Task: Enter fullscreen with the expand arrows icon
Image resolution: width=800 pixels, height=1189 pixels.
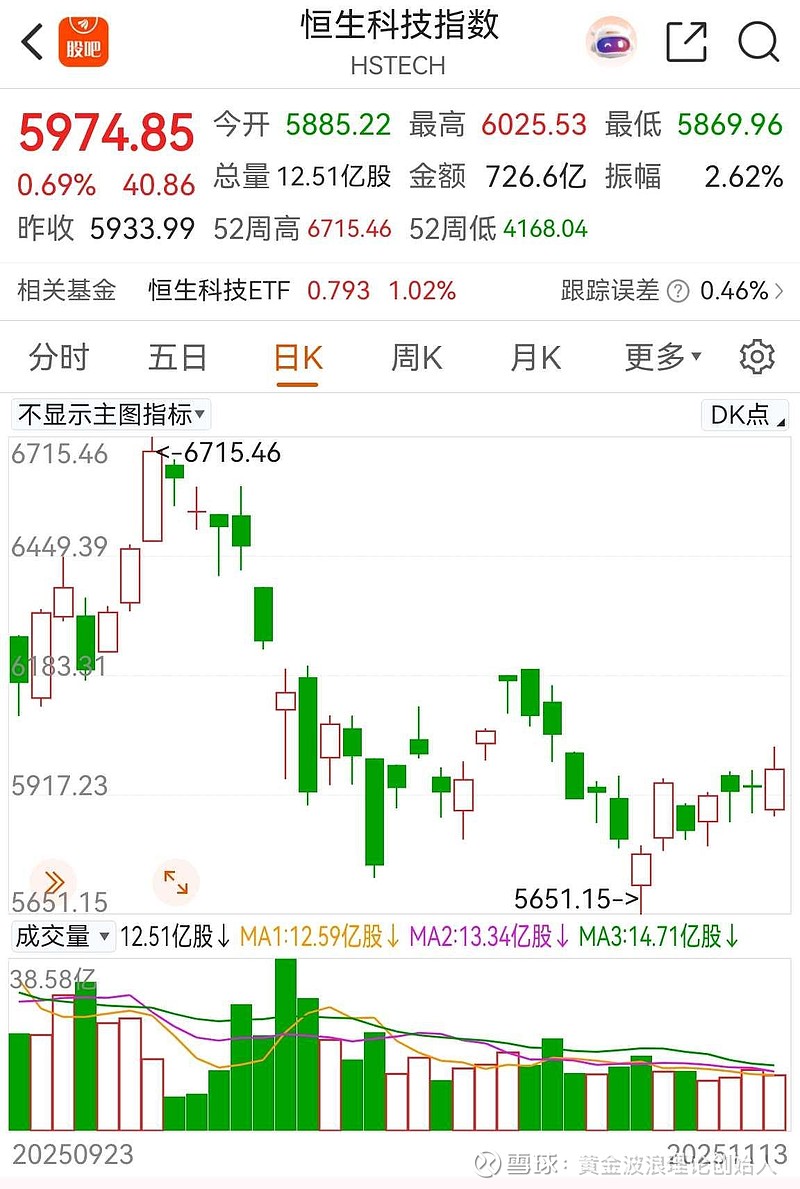Action: [x=176, y=881]
